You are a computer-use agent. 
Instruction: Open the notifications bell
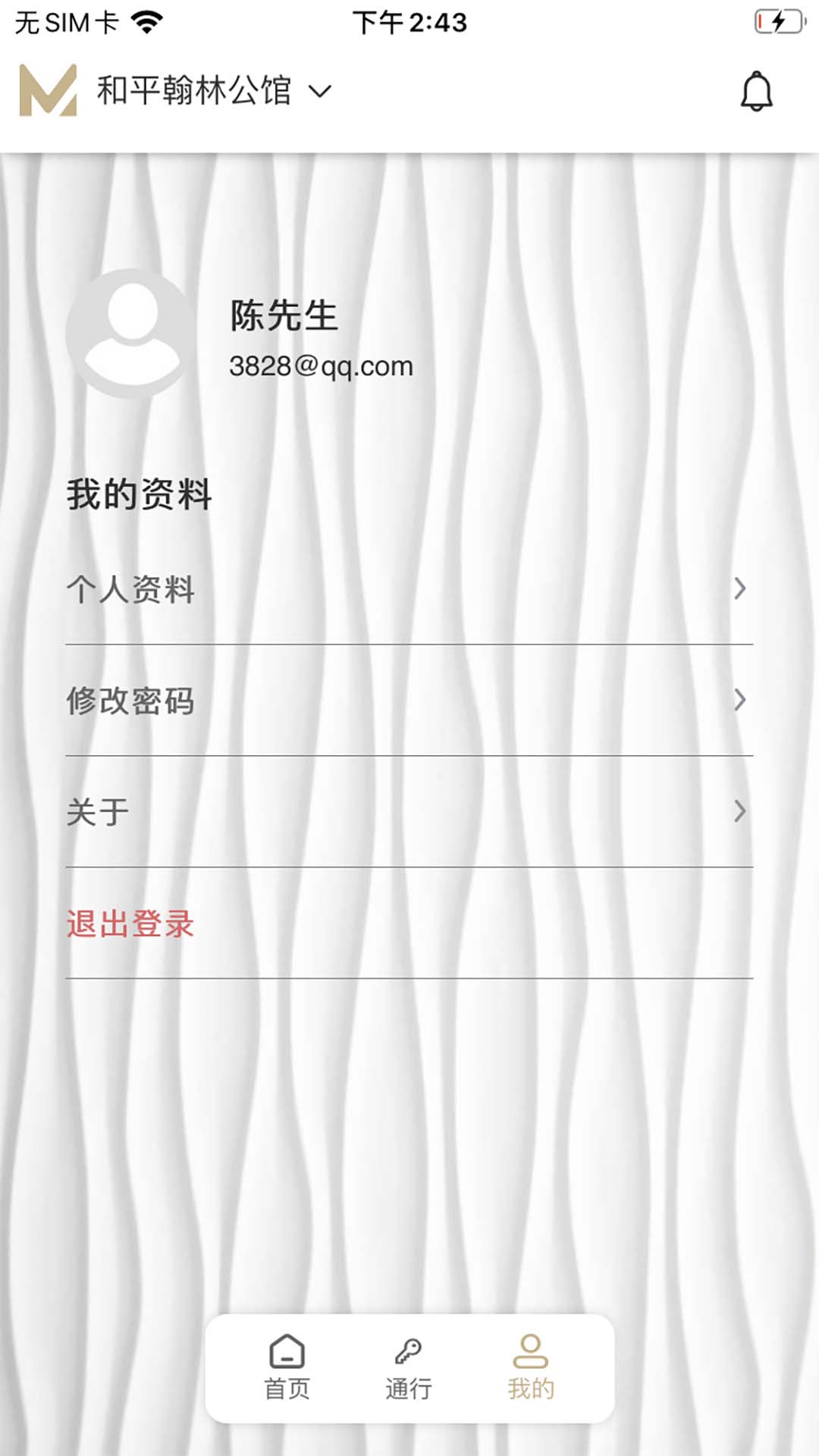click(x=756, y=92)
